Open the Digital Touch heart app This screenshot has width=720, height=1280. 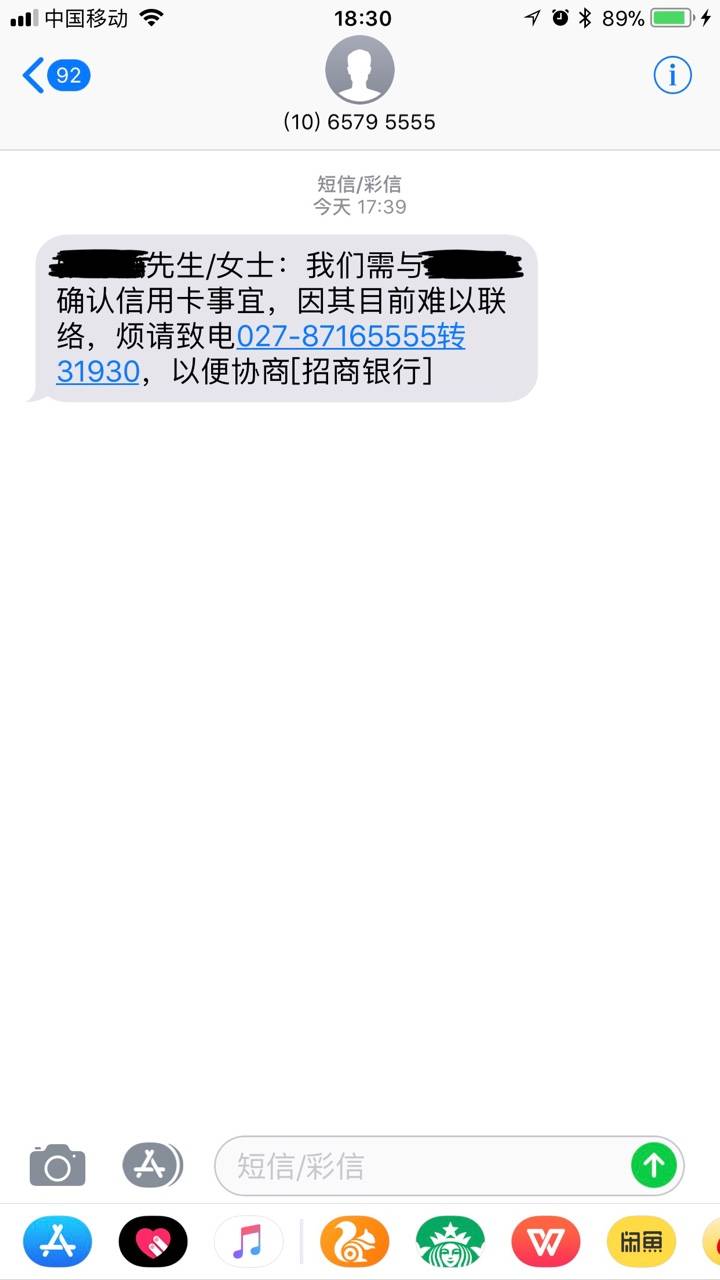pyautogui.click(x=153, y=1243)
